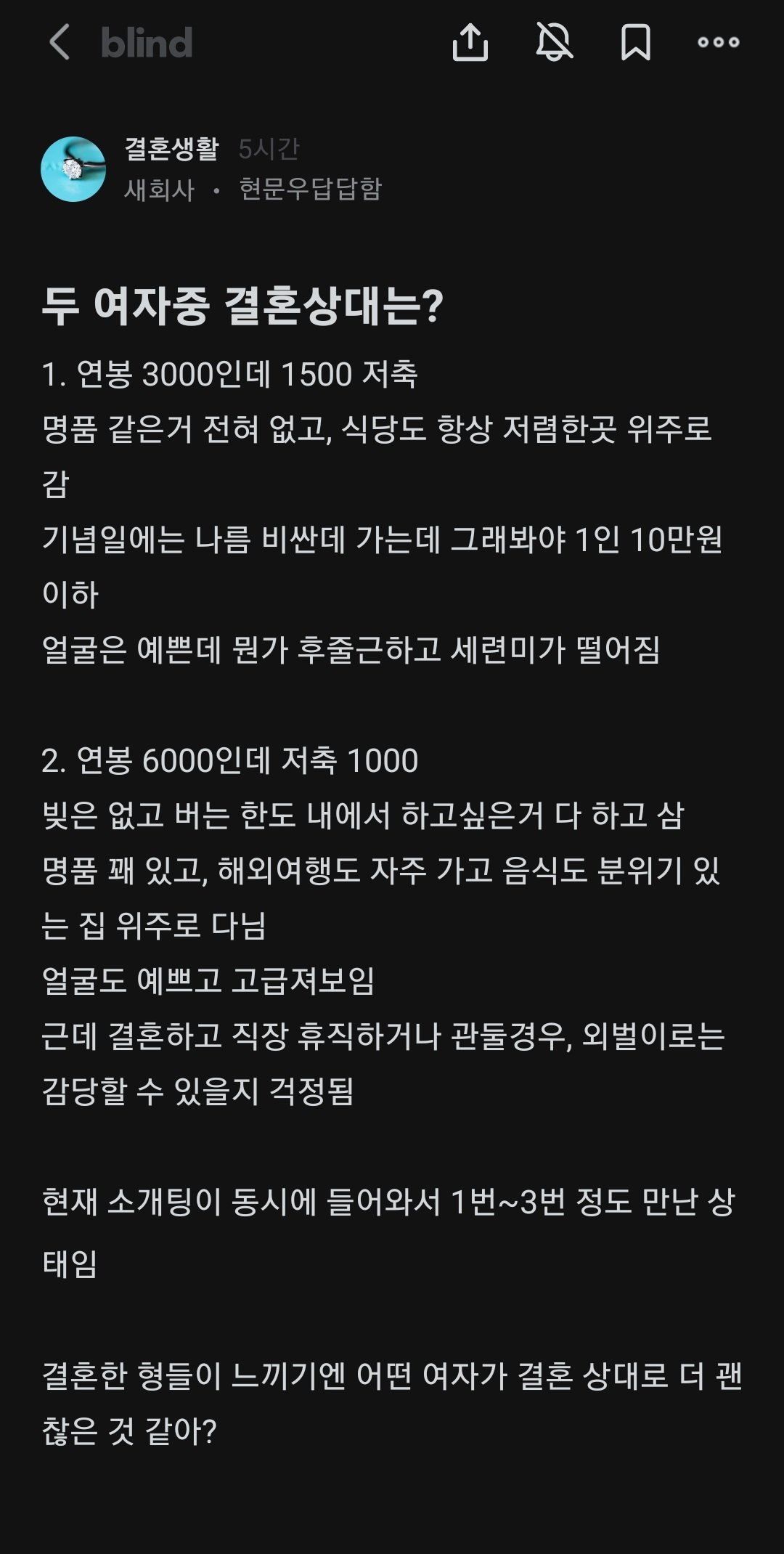784x1554 pixels.
Task: Share this blind post
Action: tap(470, 41)
